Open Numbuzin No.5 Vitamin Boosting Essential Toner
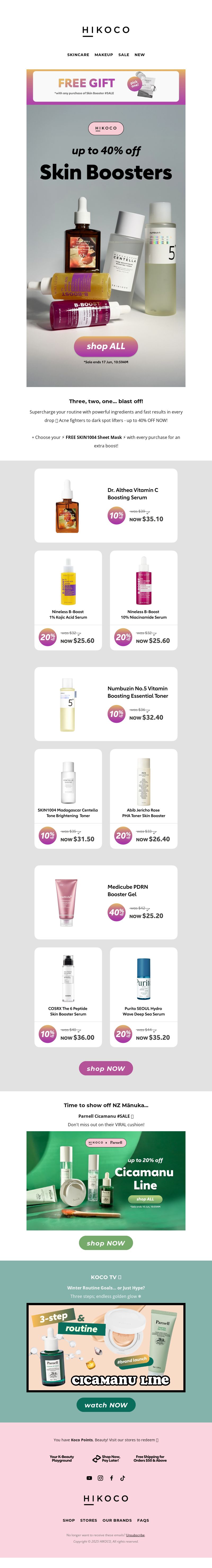Image resolution: width=212 pixels, height=1568 pixels. click(x=105, y=704)
